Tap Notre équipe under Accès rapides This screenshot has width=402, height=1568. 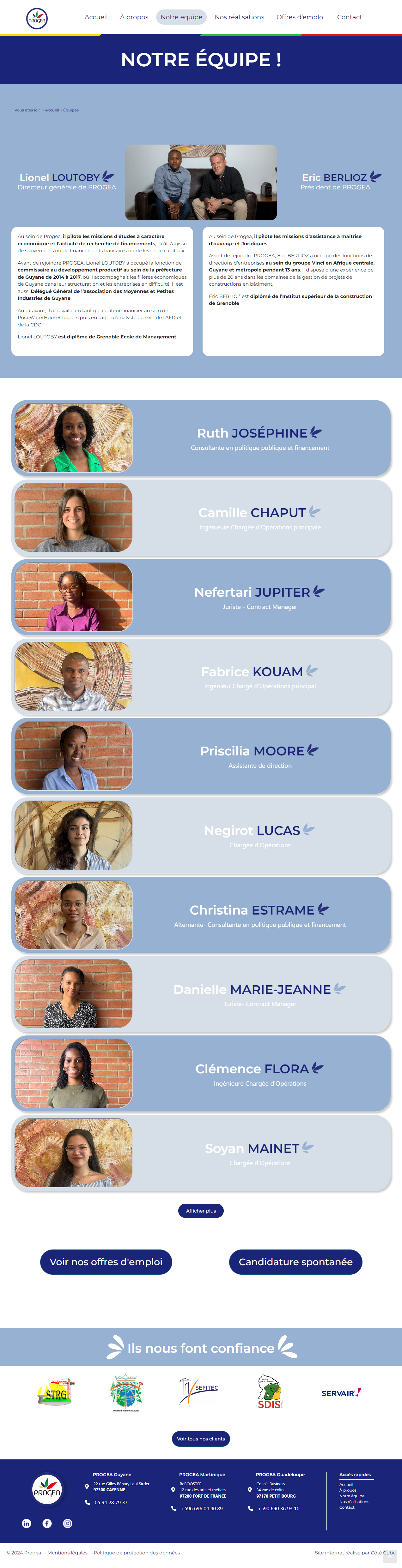(351, 1496)
